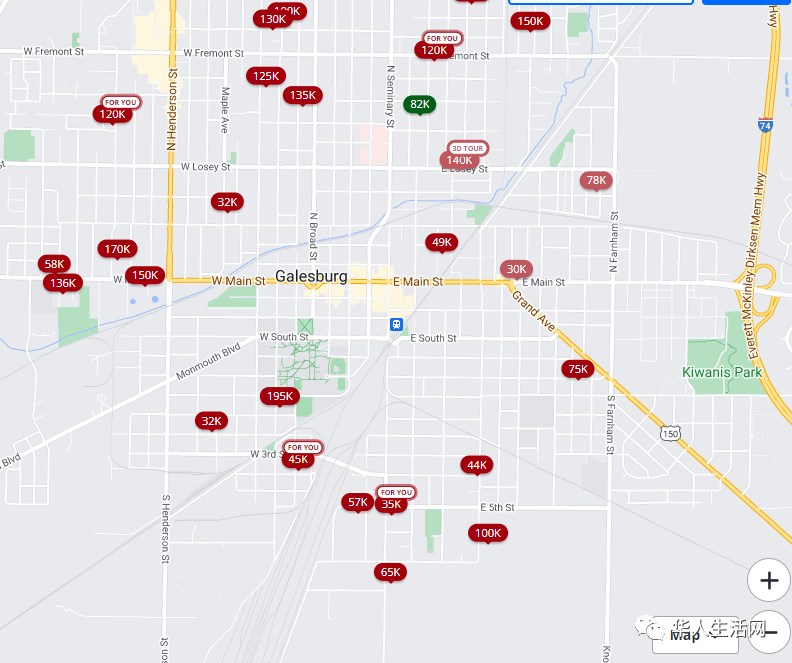Viewport: 792px width, 663px height.
Task: Open the 75K listing near Grand Ave
Action: coord(578,369)
